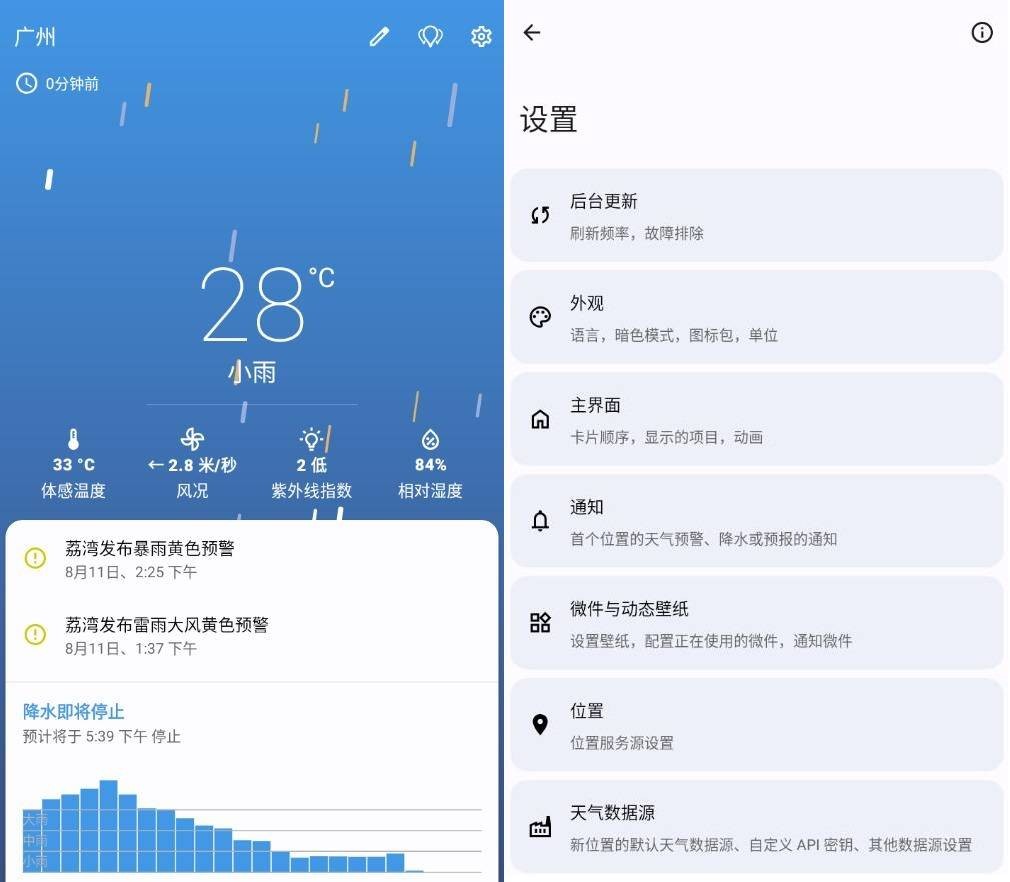
Task: View the 荔湾发布雷雨大风黄色预警 alert
Action: [x=250, y=635]
